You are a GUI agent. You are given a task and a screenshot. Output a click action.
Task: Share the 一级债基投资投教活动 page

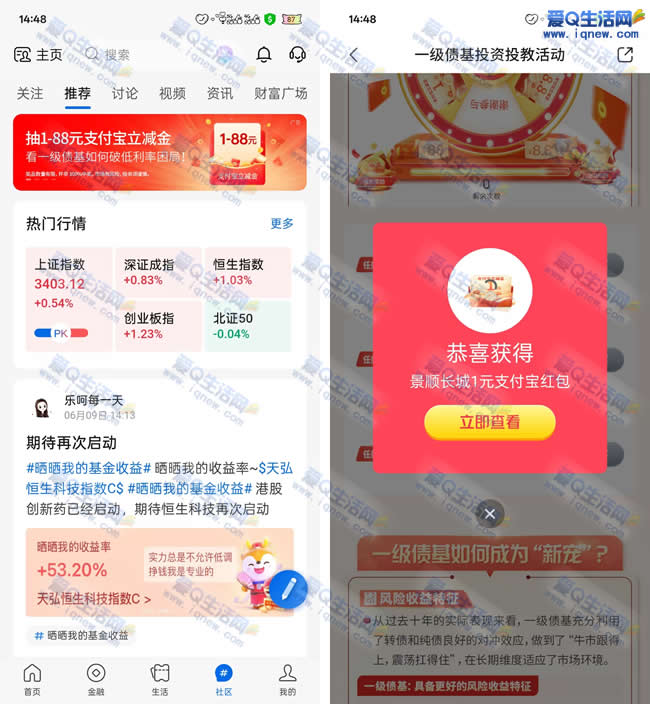pos(625,55)
